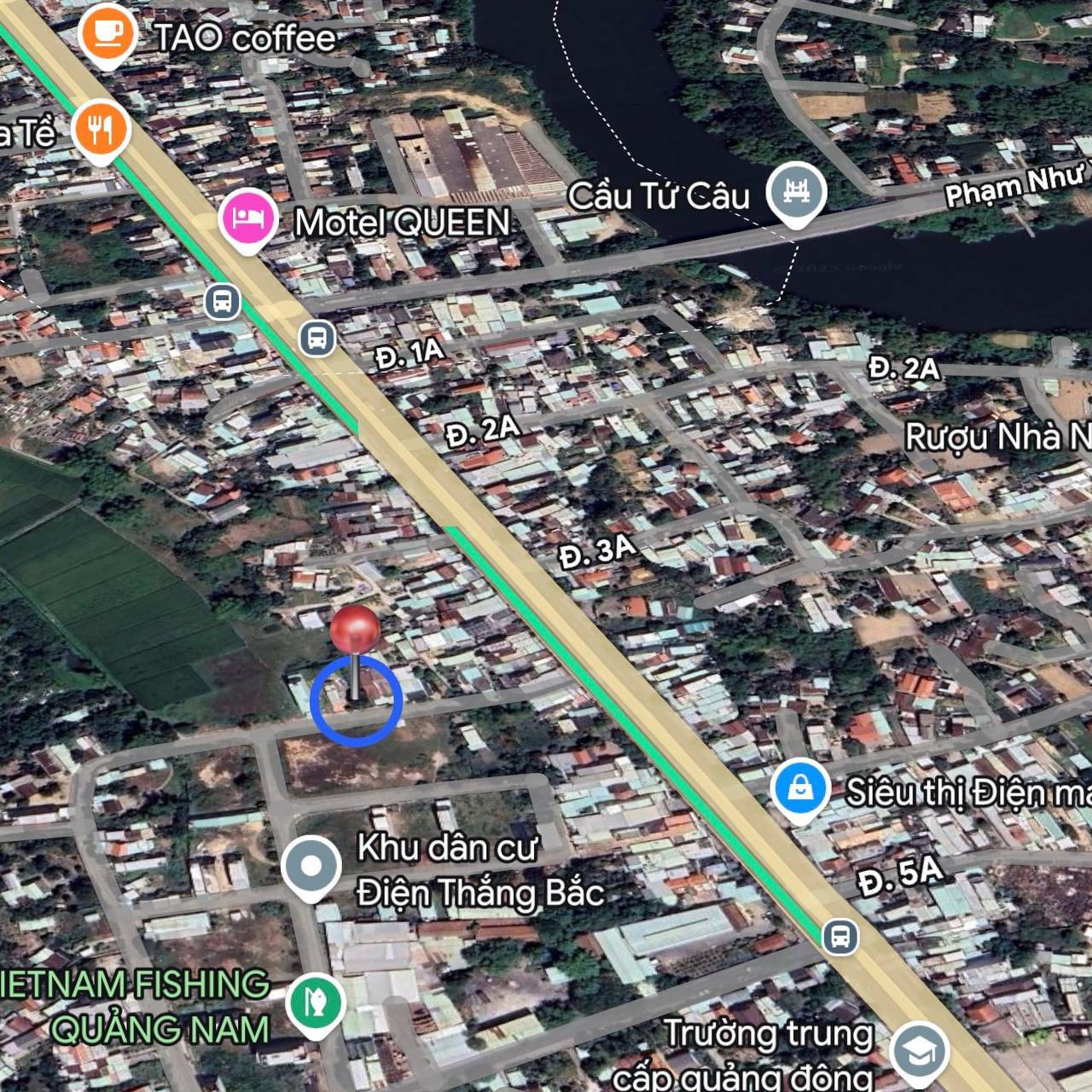Viewport: 1092px width, 1092px height.
Task: Open the Vietnam Fishing Quảng Nam pin
Action: coord(316,1002)
